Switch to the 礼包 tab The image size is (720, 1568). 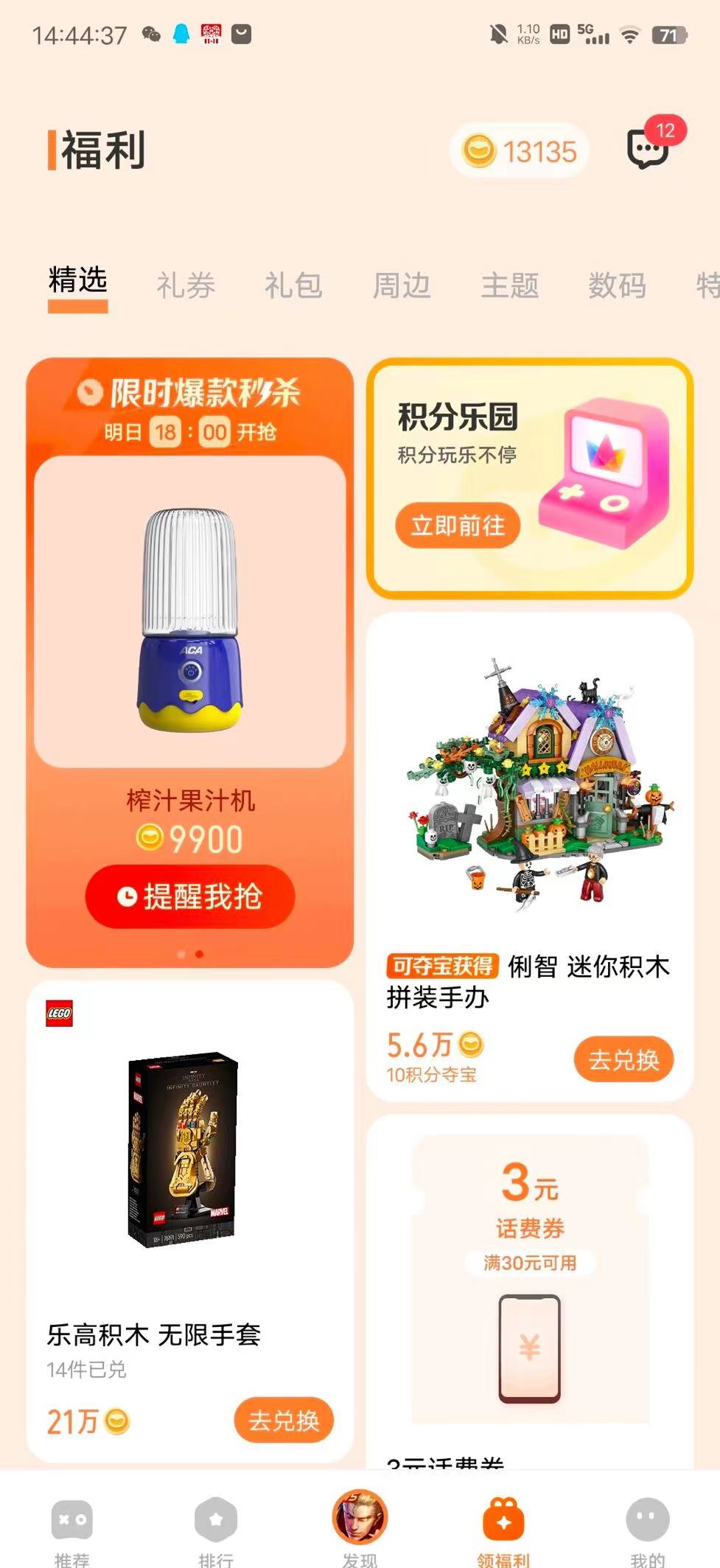coord(293,285)
